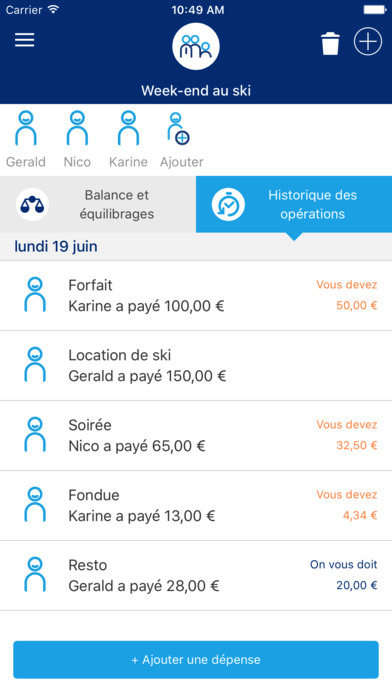Open the Soirée expense
Viewport: 392px width, 696px height.
click(196, 435)
